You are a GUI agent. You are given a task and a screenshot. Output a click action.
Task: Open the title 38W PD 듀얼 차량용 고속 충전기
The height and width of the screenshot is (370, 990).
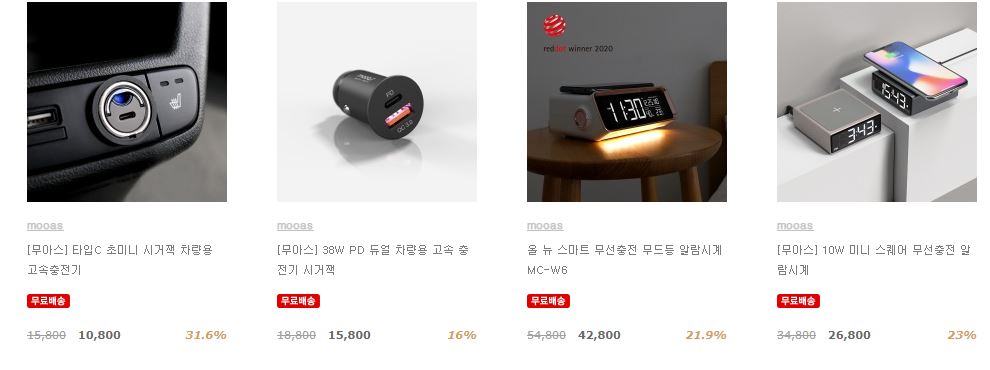point(373,260)
